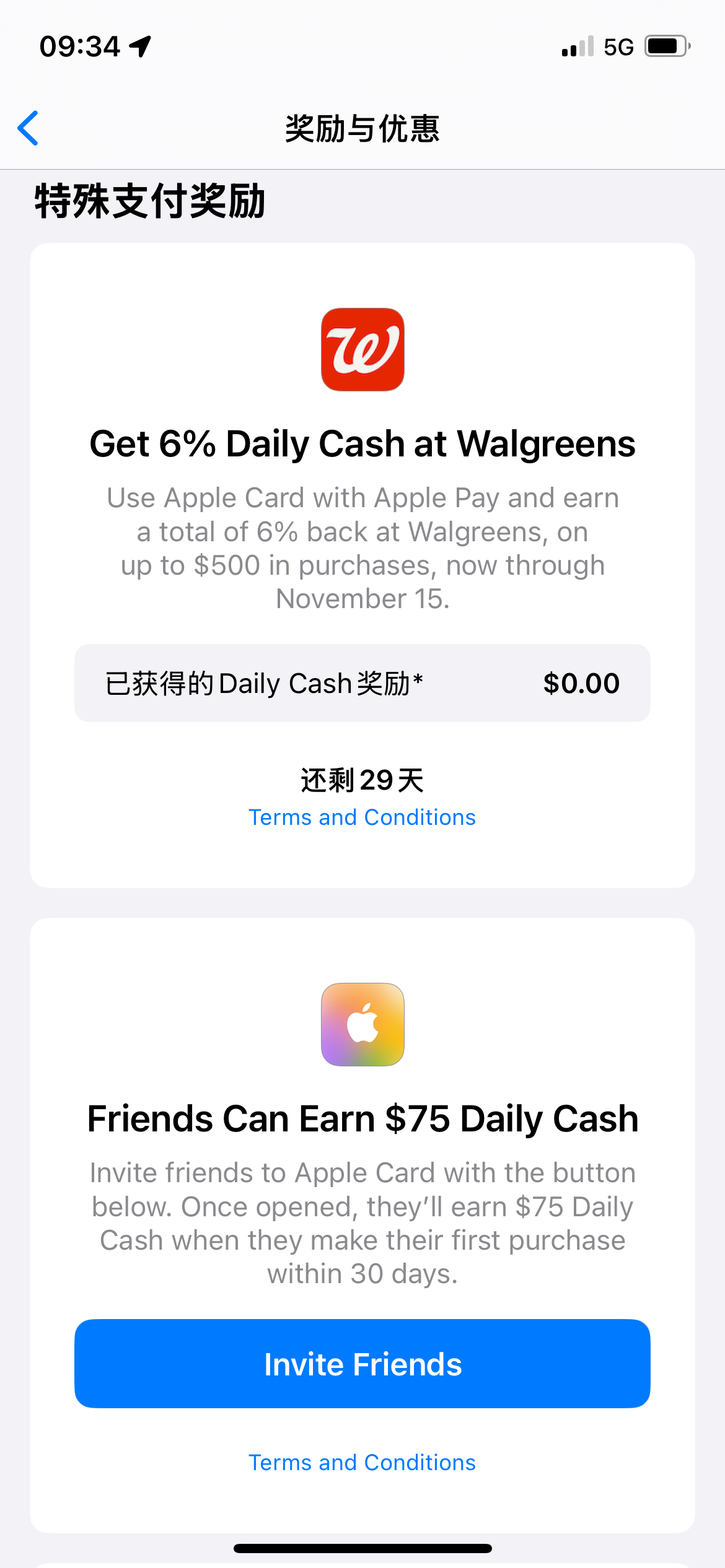Image resolution: width=725 pixels, height=1568 pixels.
Task: Tap the Invite Friends button
Action: (362, 1364)
